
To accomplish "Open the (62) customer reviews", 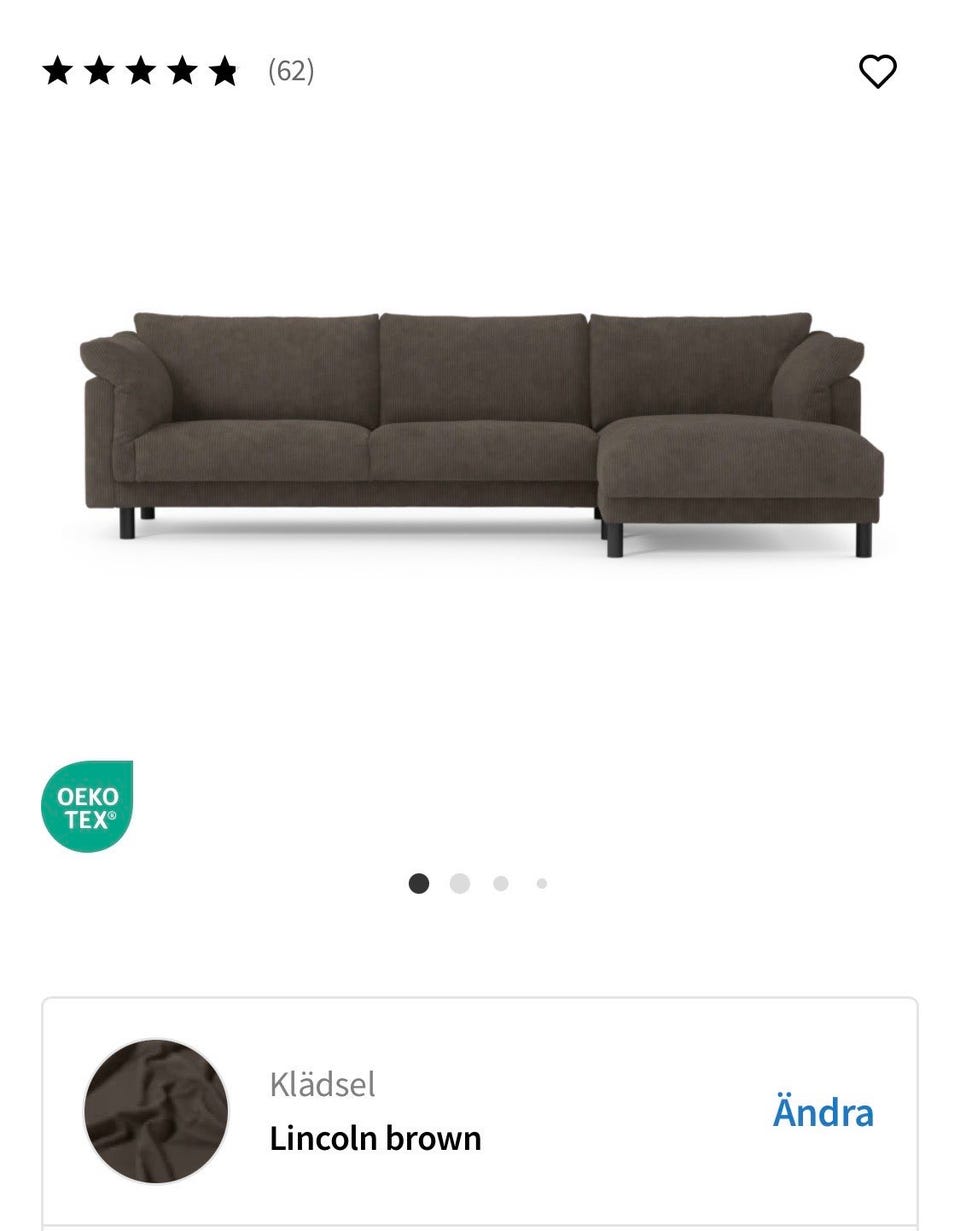I will (x=291, y=72).
